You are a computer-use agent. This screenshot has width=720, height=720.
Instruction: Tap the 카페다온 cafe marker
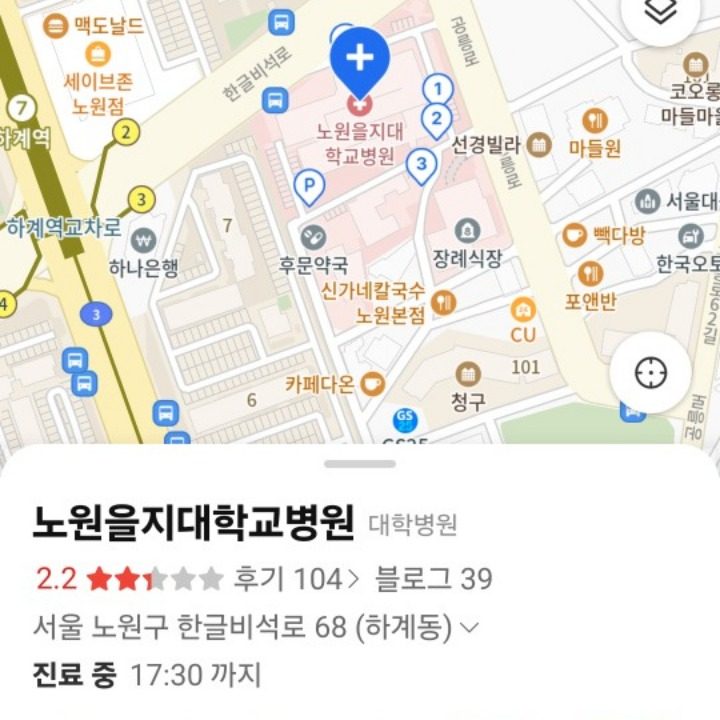371,382
